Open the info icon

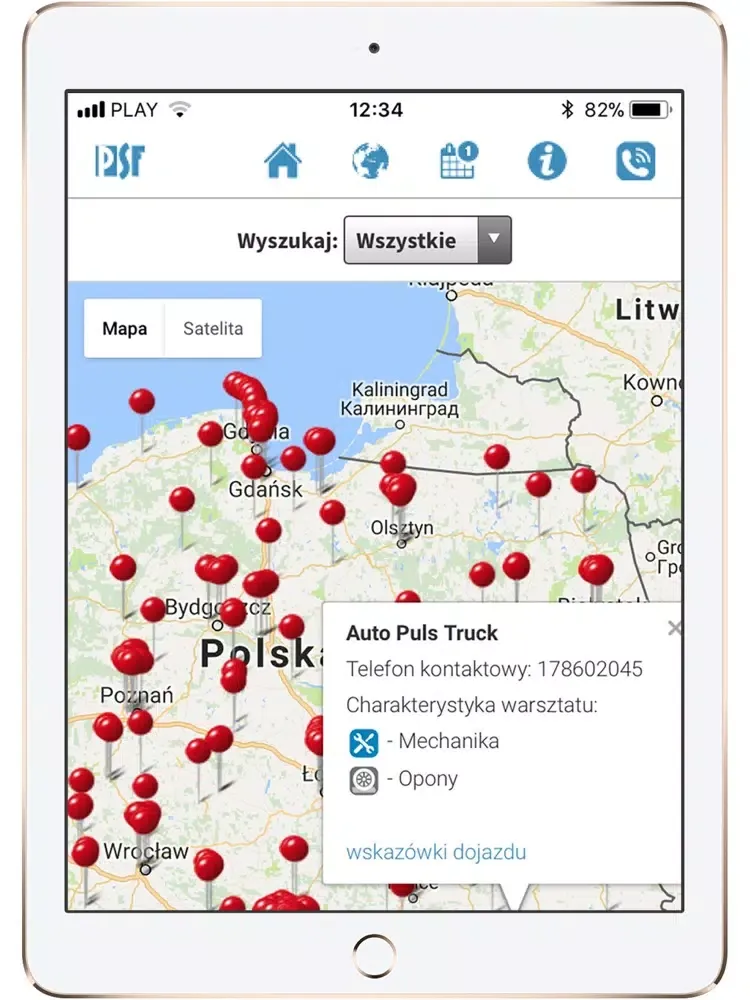point(546,160)
